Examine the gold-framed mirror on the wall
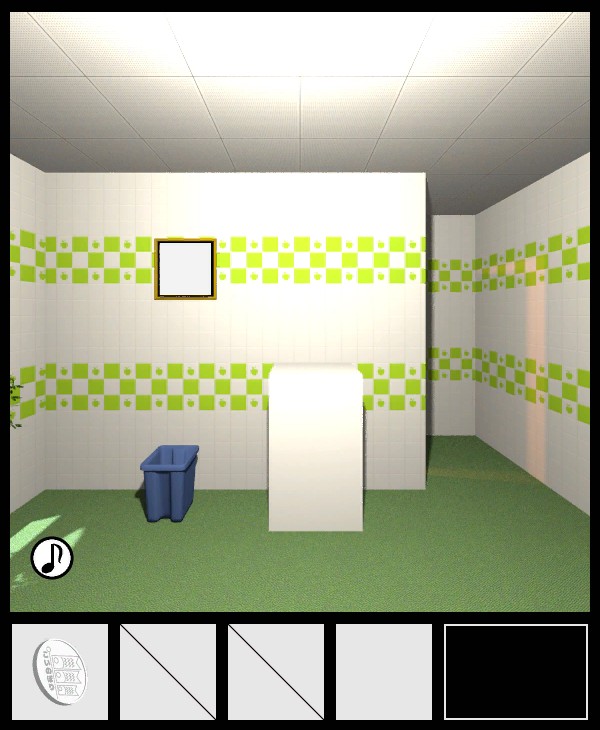 (185, 269)
